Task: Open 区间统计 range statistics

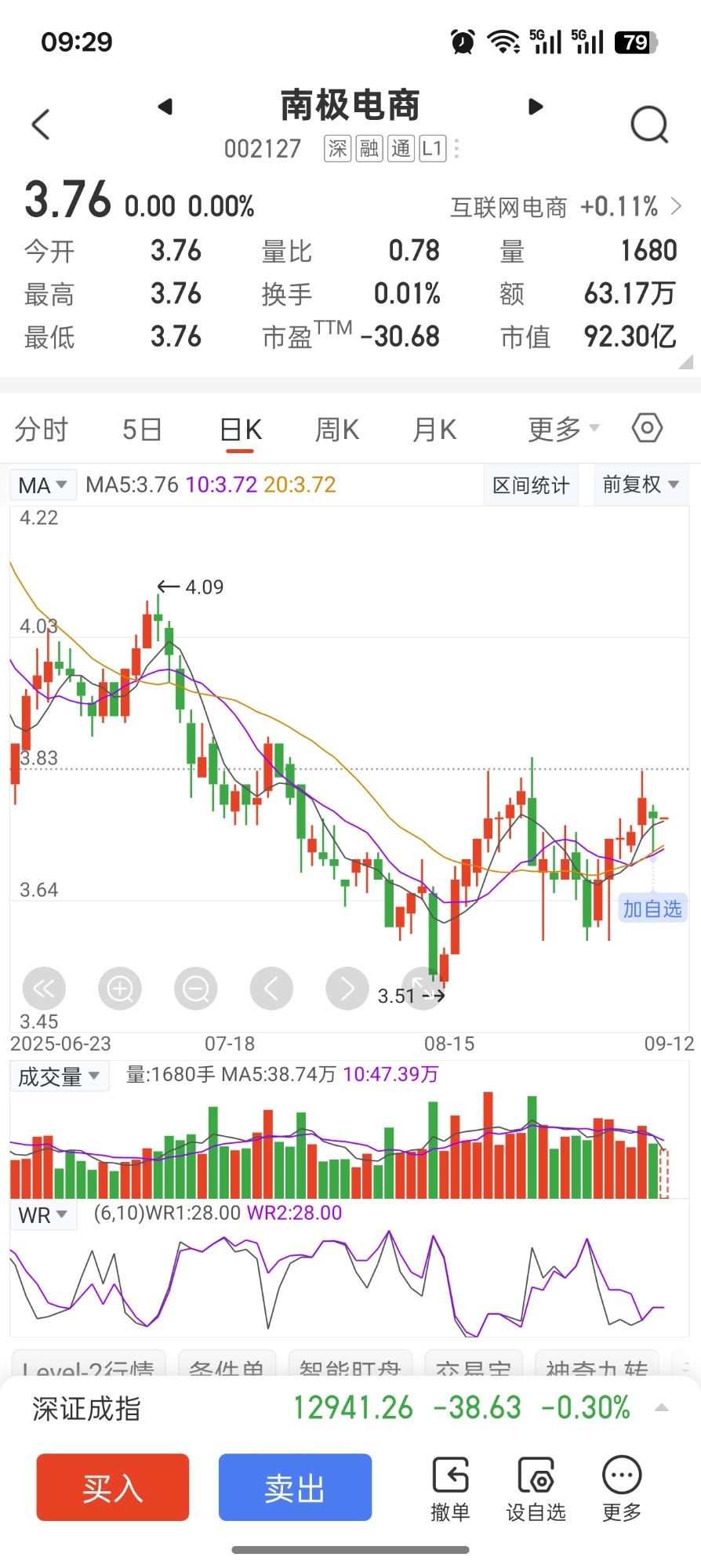Action: click(531, 485)
